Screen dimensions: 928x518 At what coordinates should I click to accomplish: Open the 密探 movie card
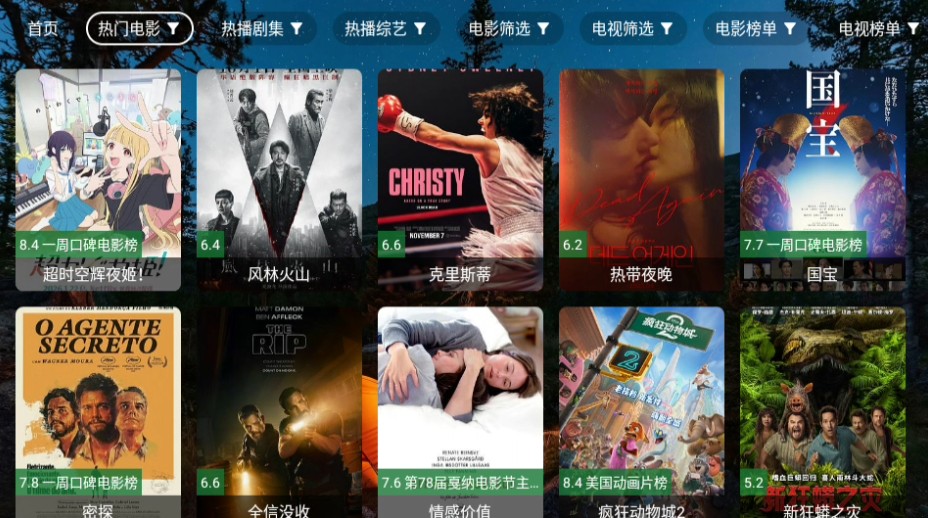98,412
